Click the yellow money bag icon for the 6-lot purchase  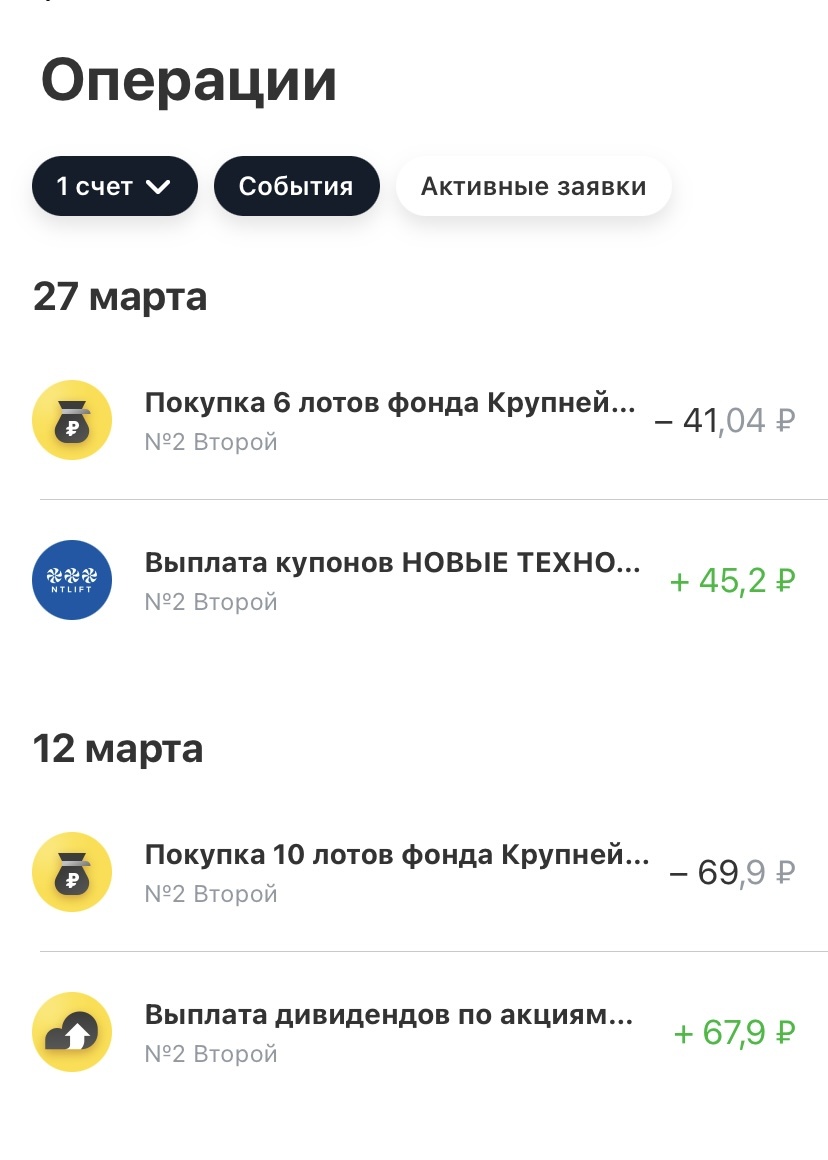pos(71,419)
